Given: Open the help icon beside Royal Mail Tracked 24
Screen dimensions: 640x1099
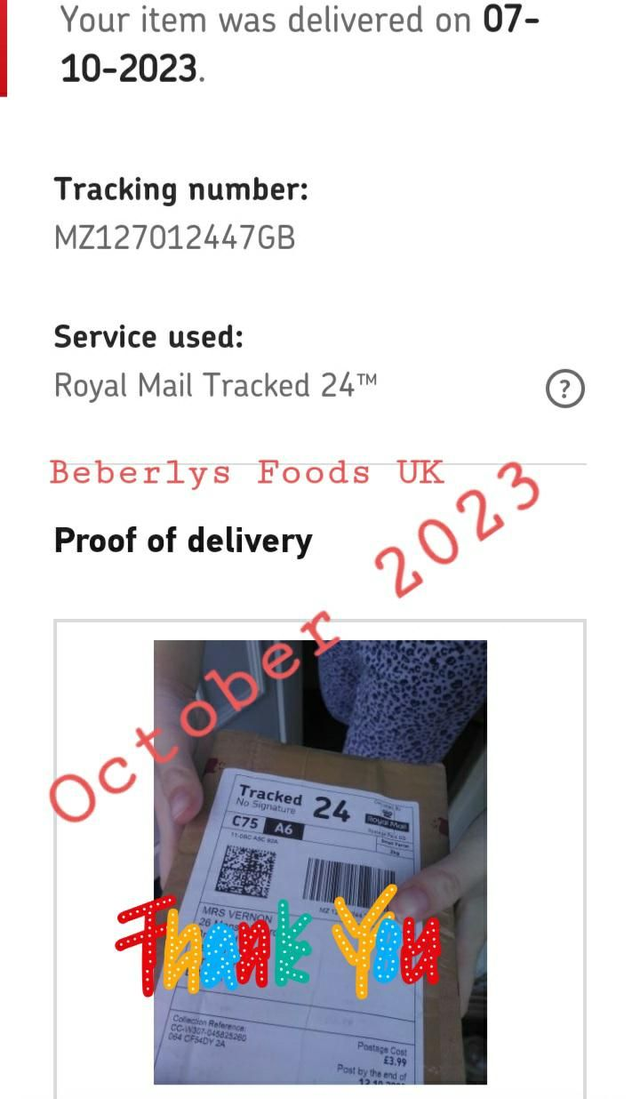Looking at the screenshot, I should (565, 388).
